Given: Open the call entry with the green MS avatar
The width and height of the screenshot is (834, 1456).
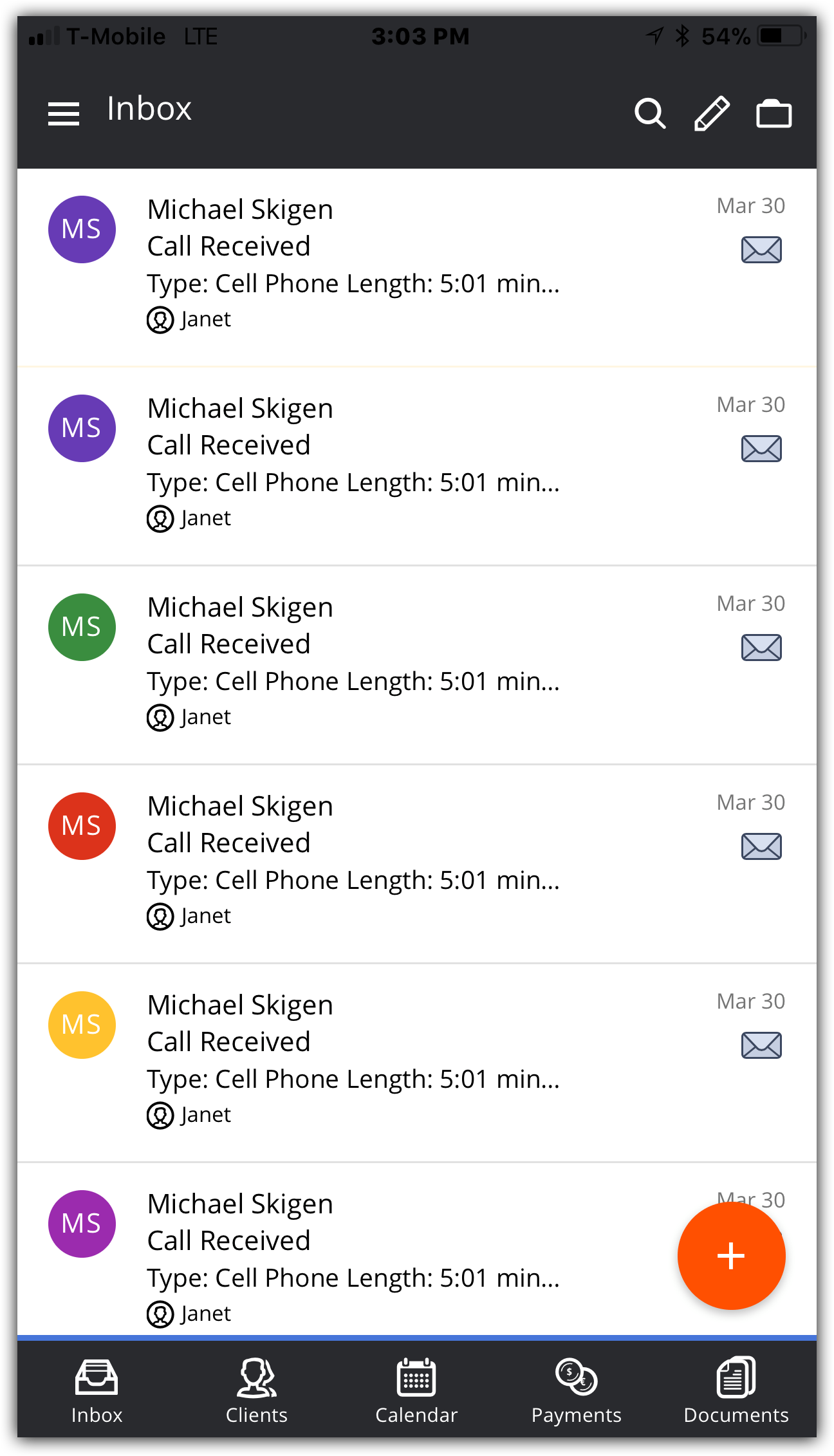Looking at the screenshot, I should pos(417,665).
